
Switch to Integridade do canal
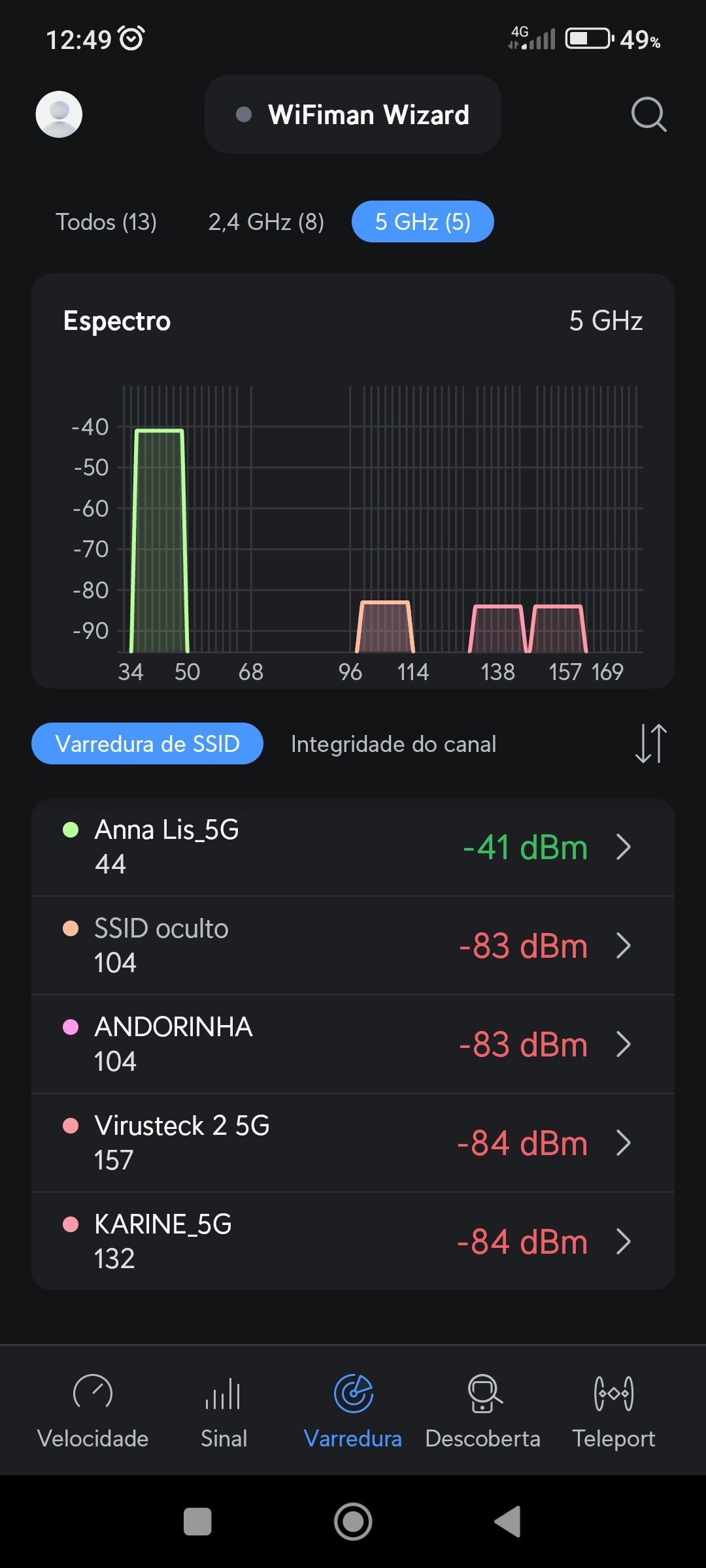(394, 743)
